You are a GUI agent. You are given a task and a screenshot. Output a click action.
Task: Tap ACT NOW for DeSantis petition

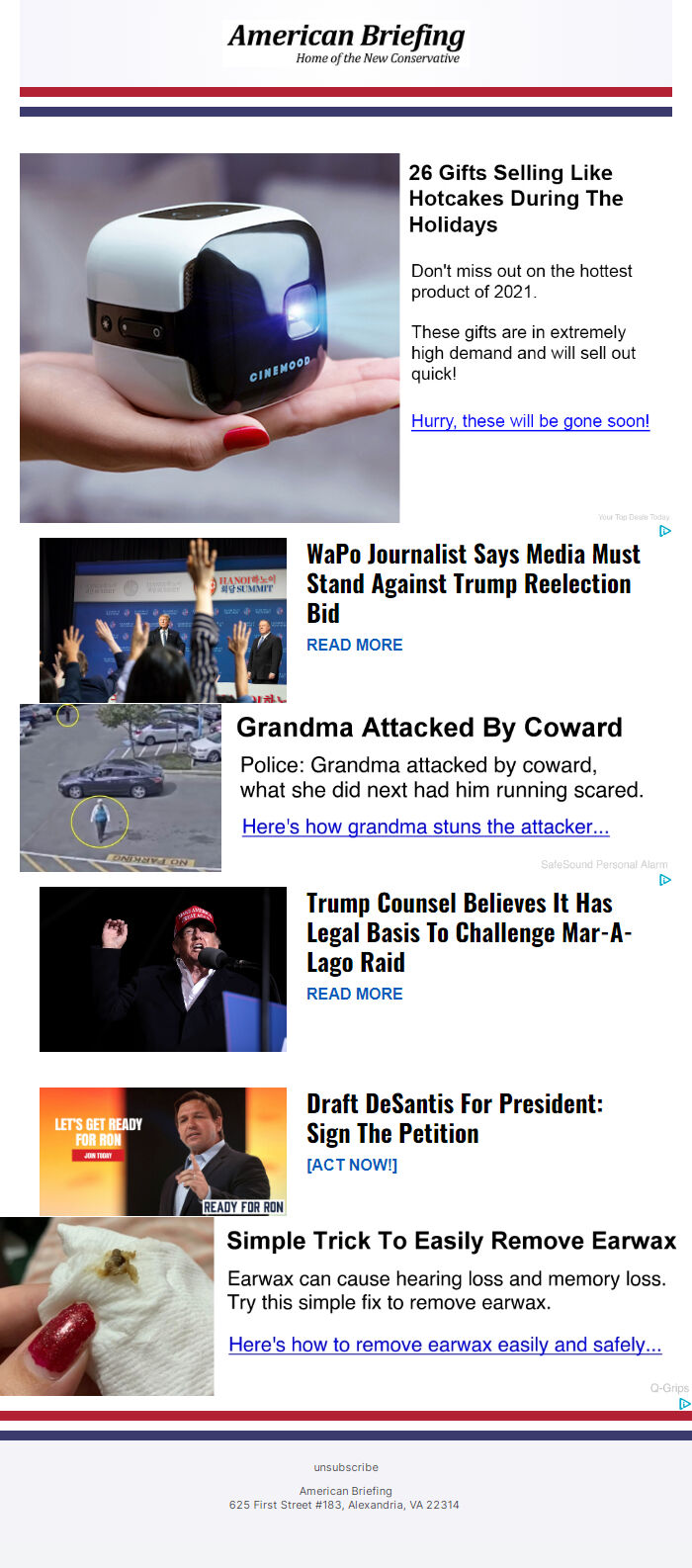[352, 1165]
